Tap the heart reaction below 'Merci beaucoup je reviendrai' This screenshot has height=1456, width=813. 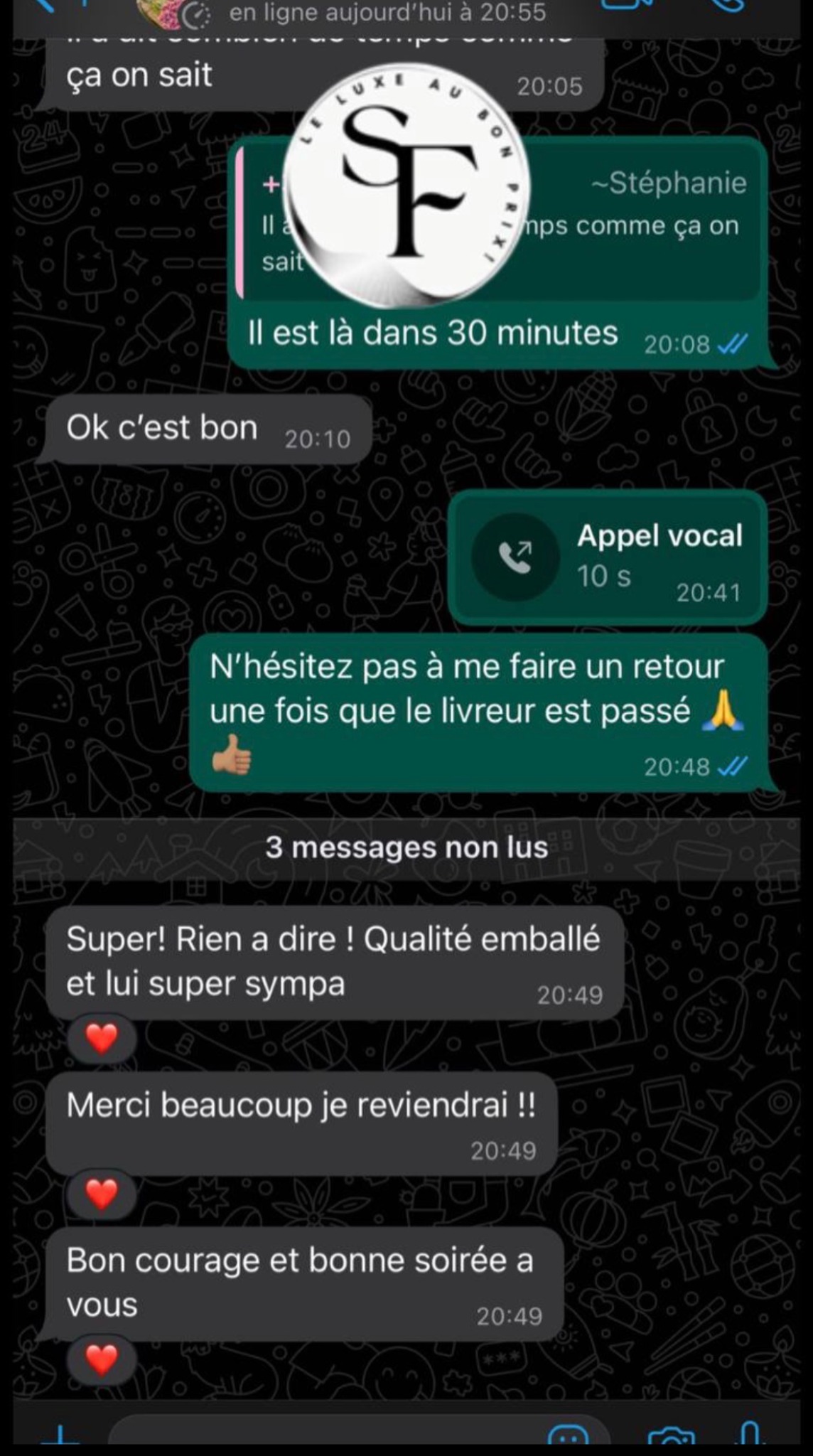[101, 1194]
